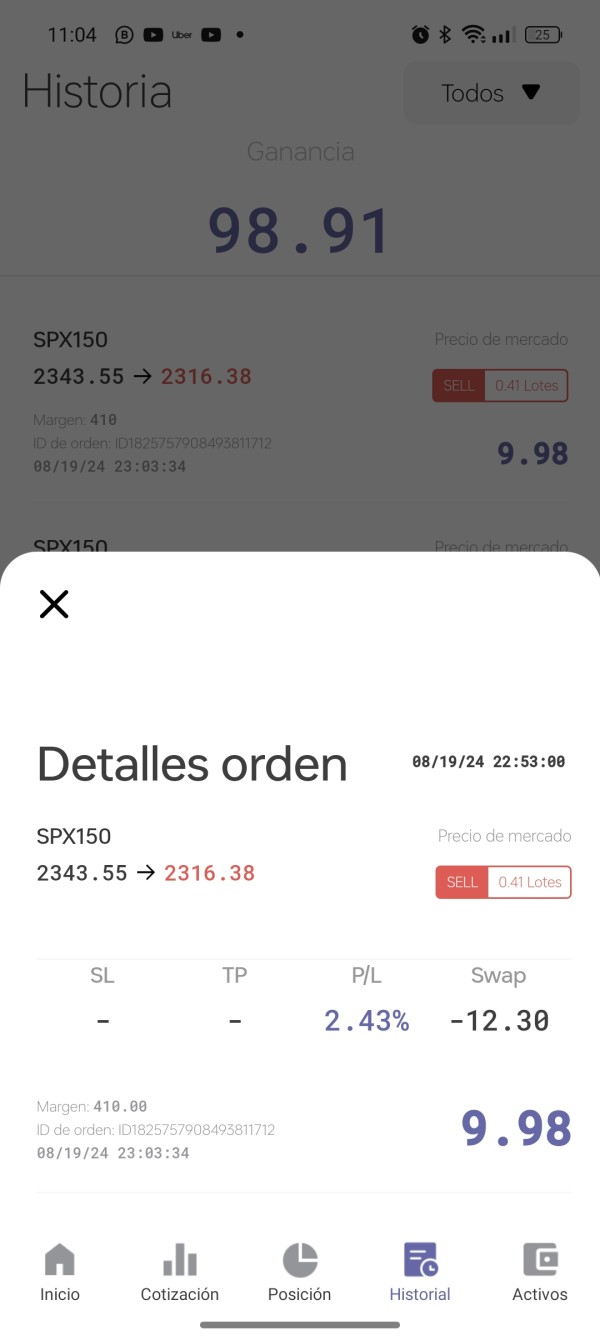
Task: Close the Detalles orden sheet
Action: tap(54, 604)
